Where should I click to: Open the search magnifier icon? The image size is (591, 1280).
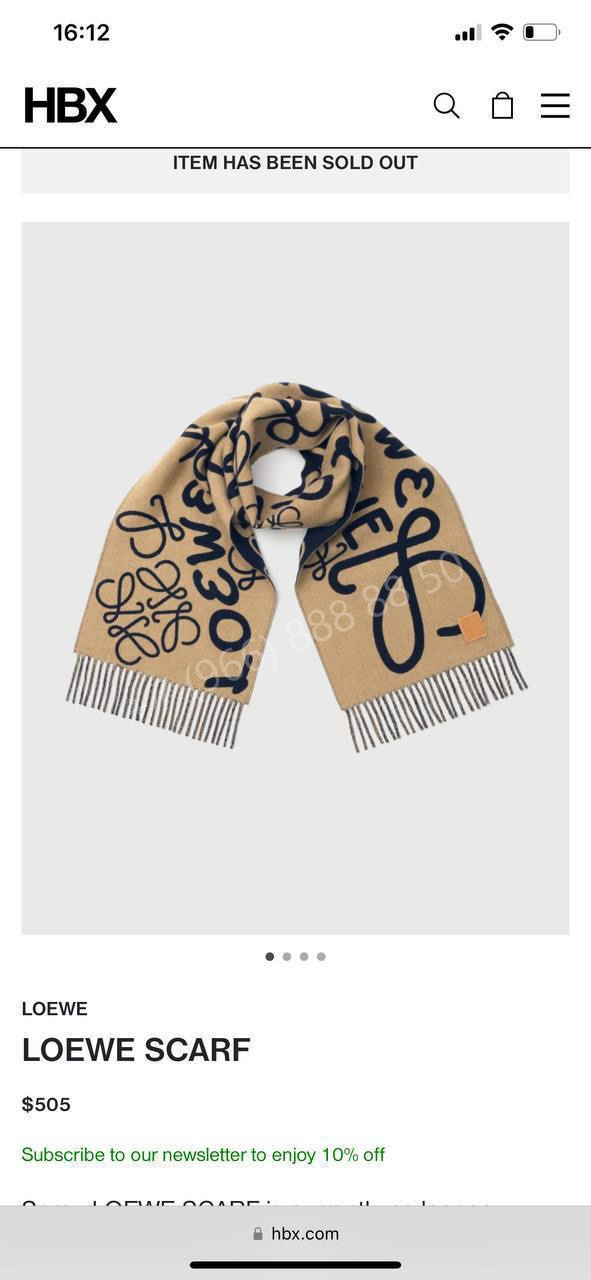(446, 105)
